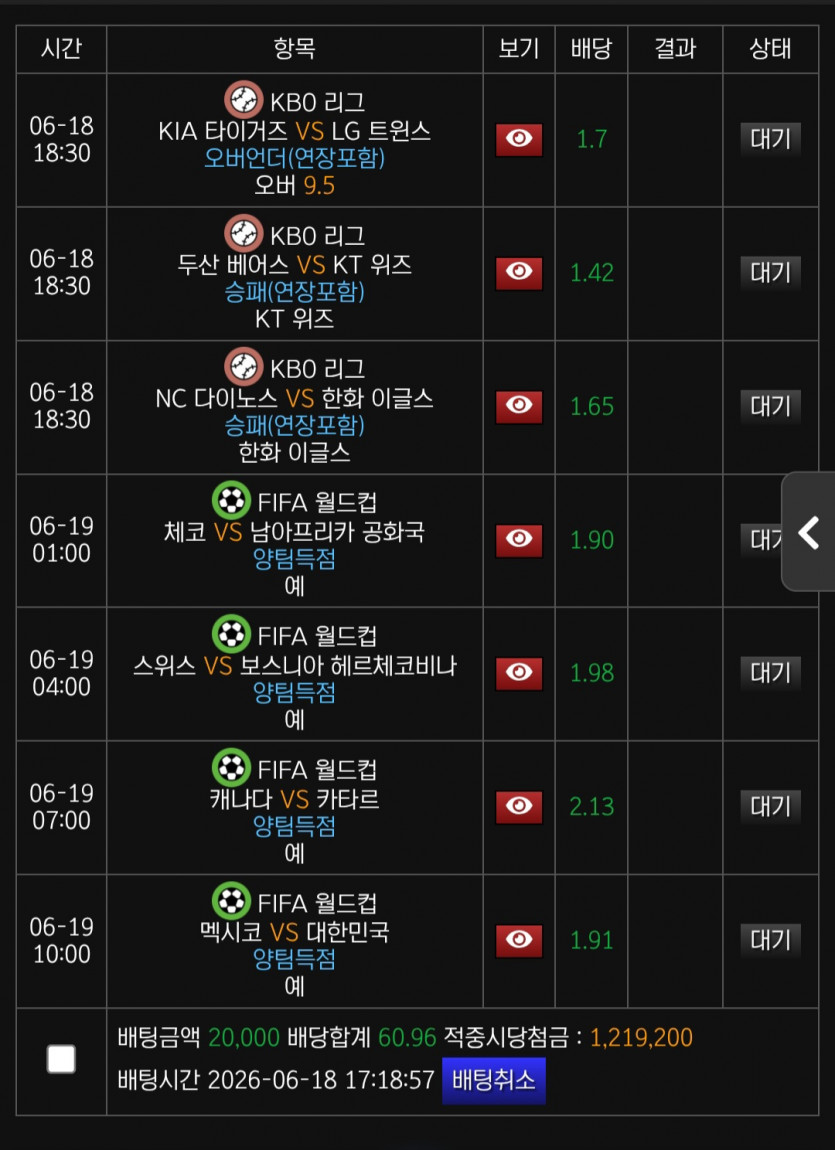Viewport: 835px width, 1150px height.
Task: Open eye icon for 캐나다 vs 카타르
Action: 519,807
